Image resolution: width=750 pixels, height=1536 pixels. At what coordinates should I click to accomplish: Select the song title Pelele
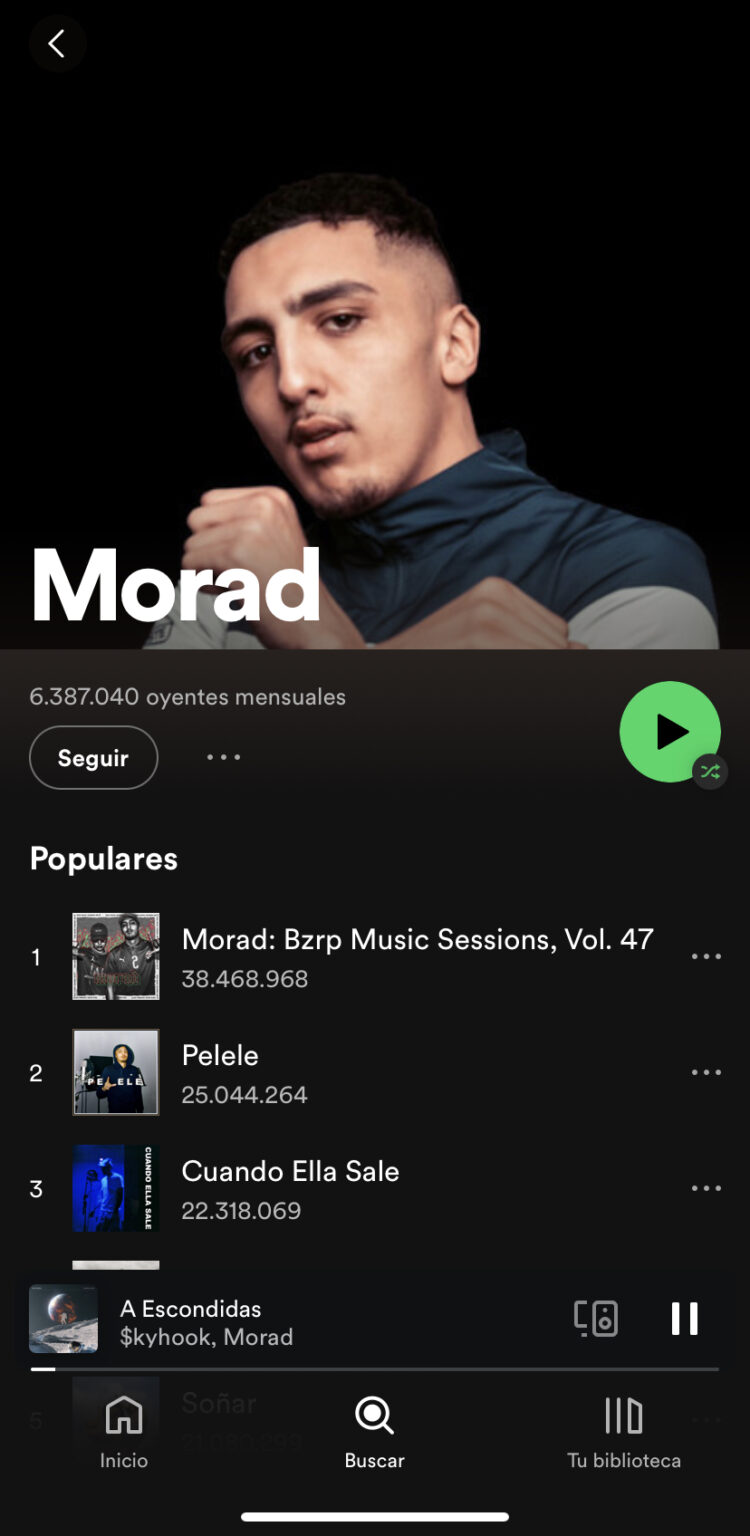(219, 1055)
